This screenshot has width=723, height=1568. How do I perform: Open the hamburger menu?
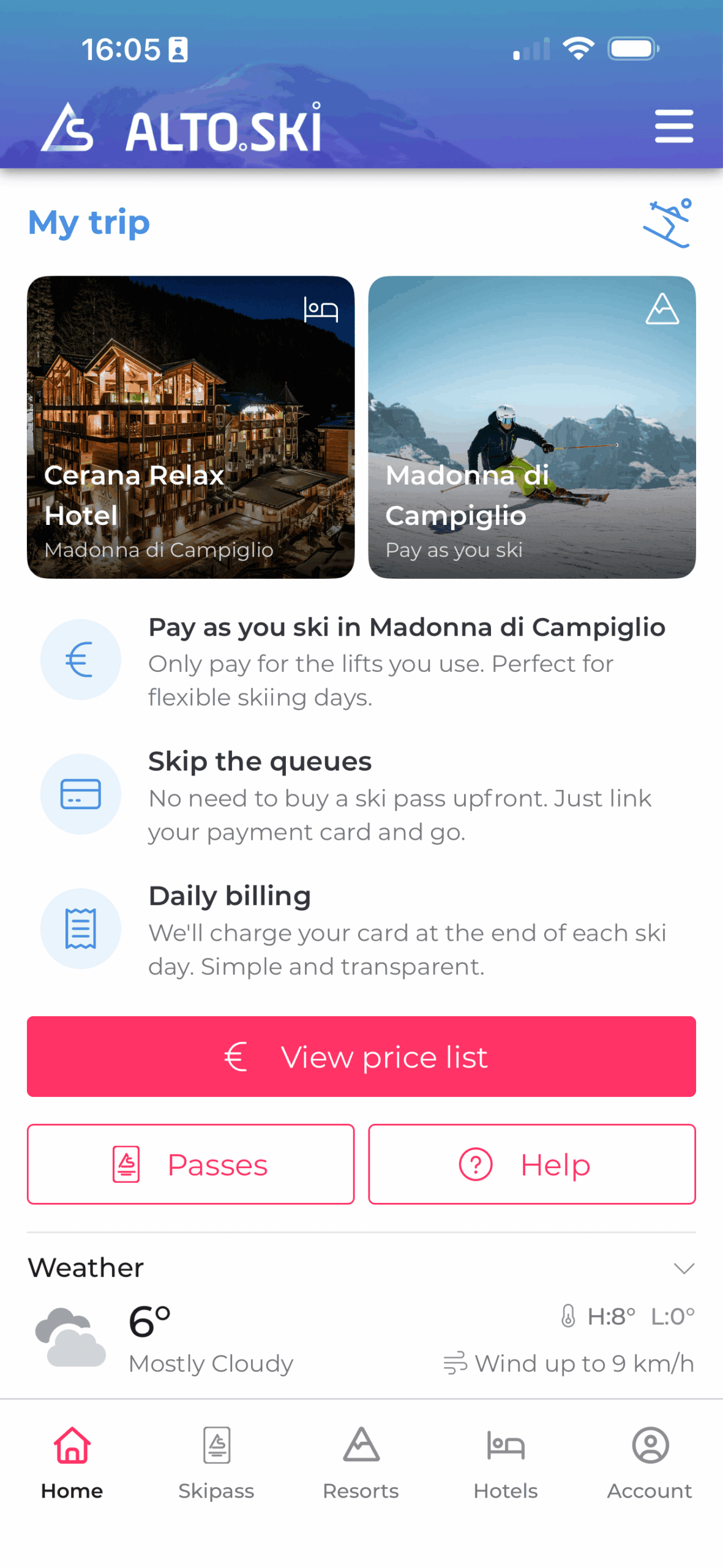click(673, 126)
